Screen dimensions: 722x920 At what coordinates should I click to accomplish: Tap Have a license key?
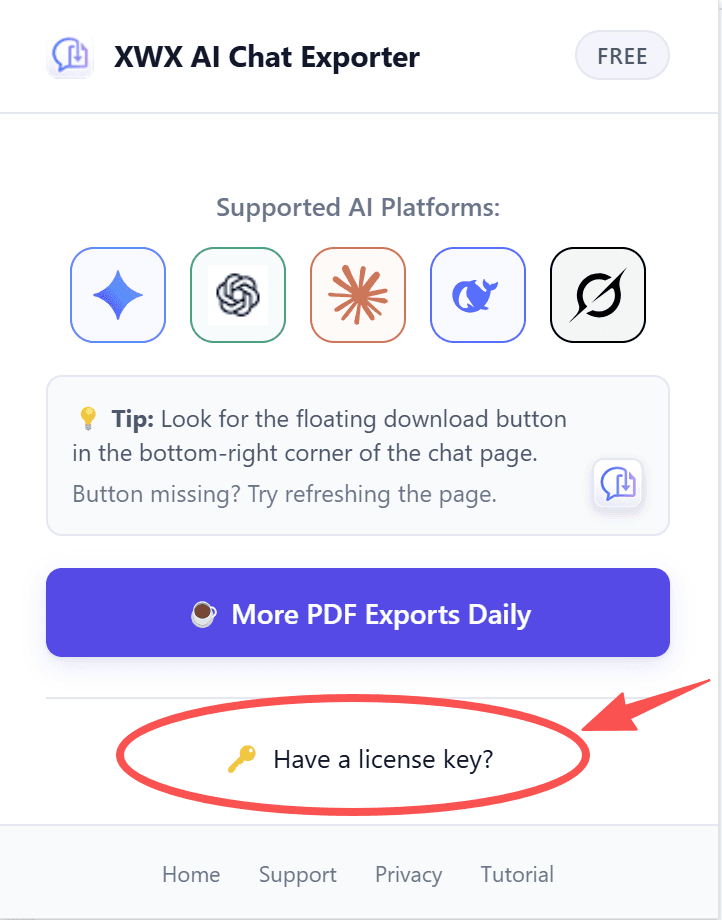tap(382, 759)
